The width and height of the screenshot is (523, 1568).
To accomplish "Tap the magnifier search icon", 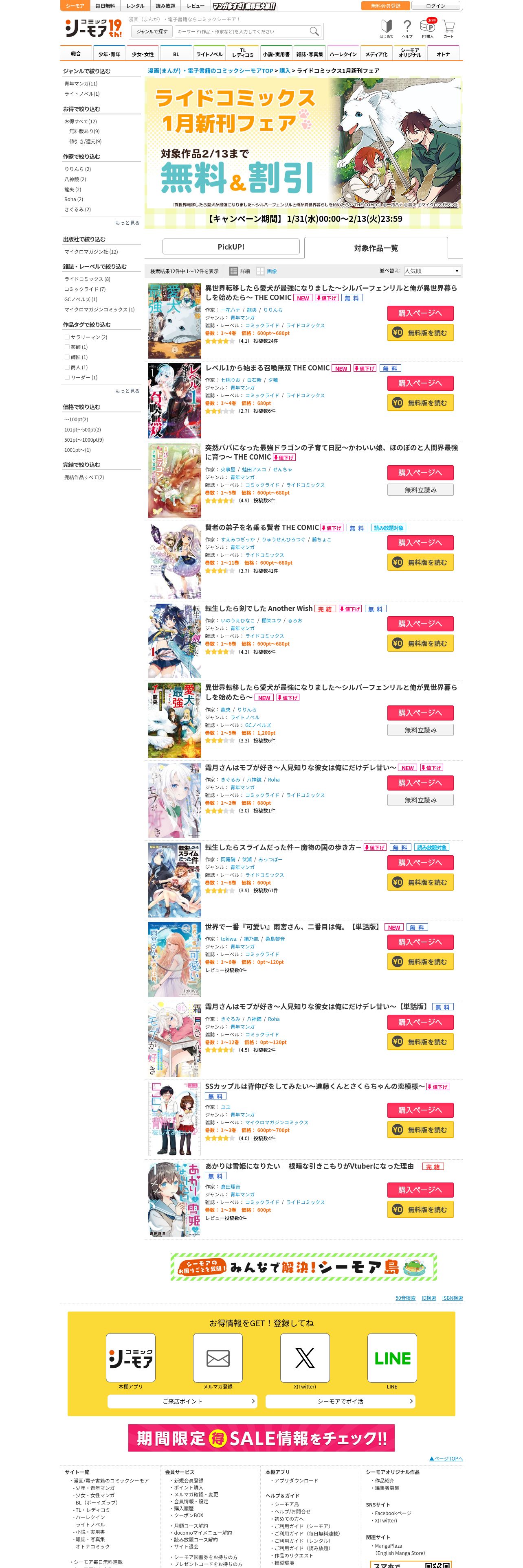I will 314,31.
